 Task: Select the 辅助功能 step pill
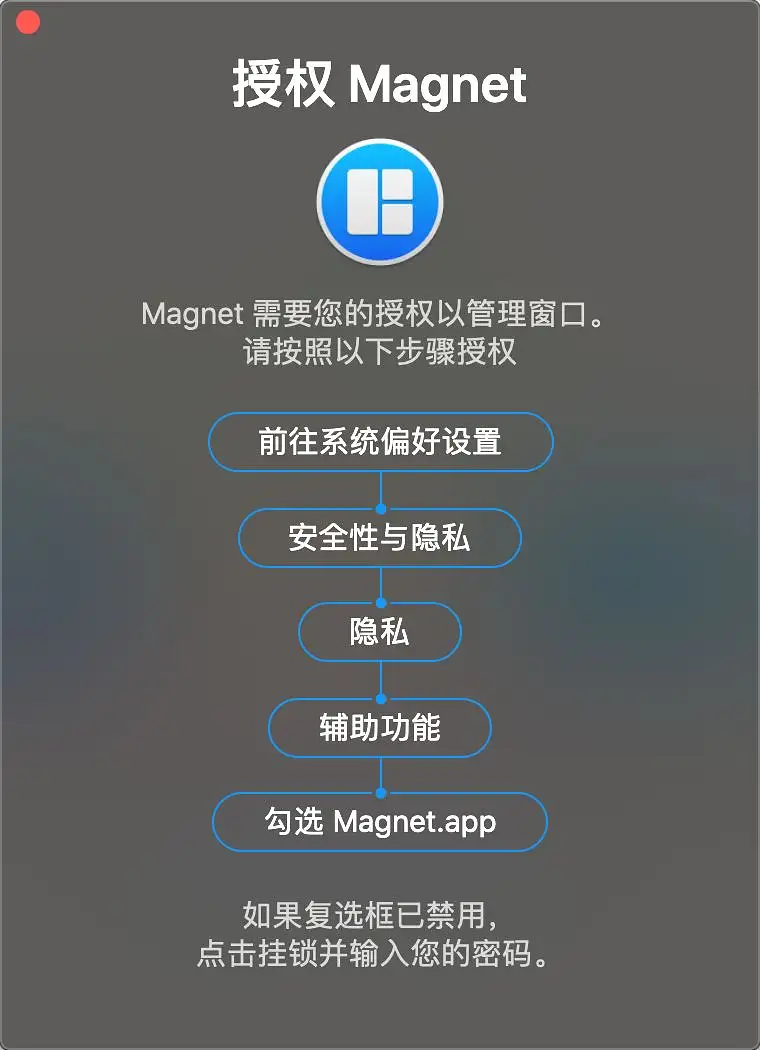pos(380,728)
